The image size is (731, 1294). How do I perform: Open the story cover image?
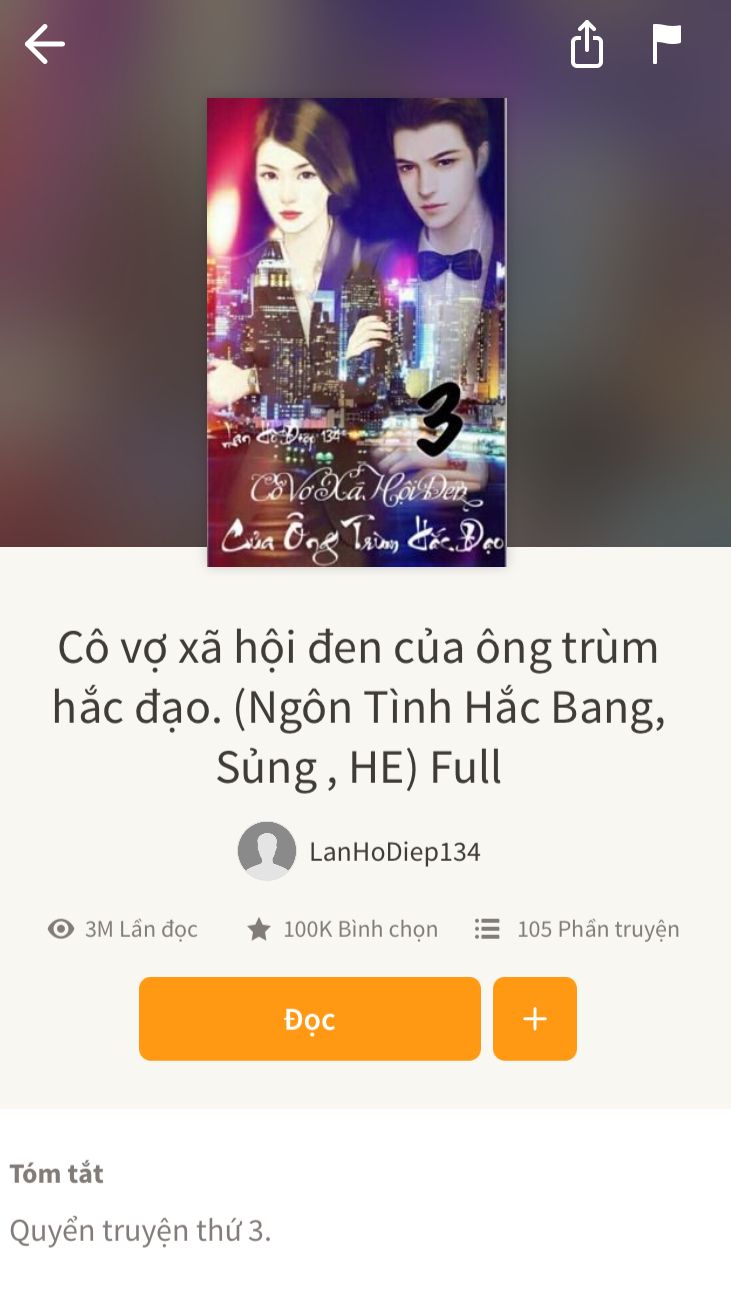pos(356,332)
